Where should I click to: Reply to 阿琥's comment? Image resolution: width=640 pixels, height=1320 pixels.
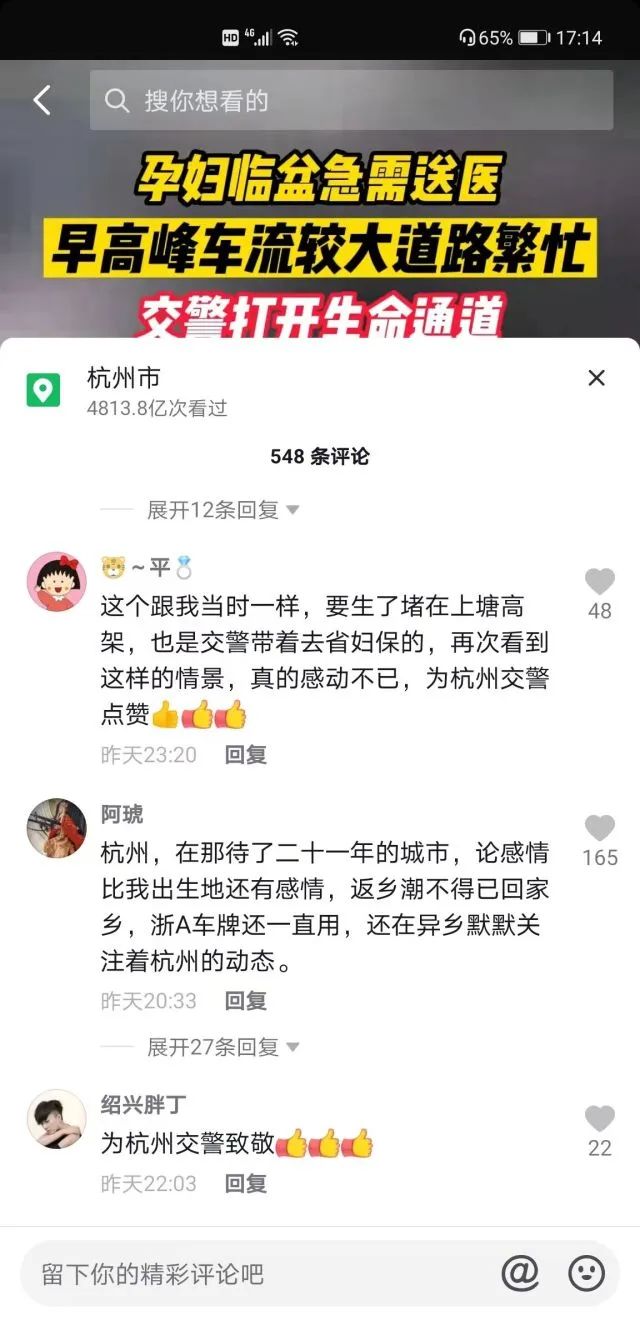(245, 1001)
